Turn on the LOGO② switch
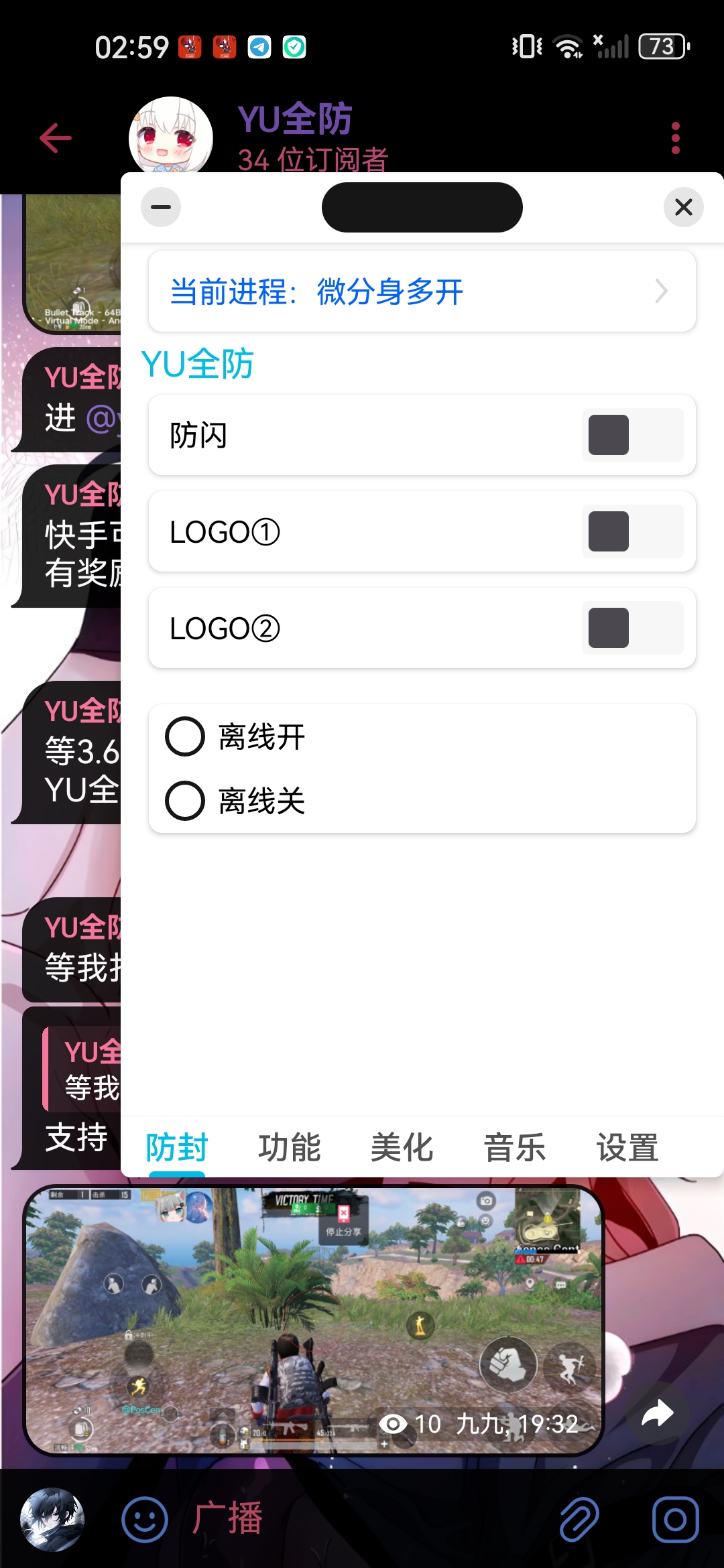The image size is (724, 1568). (633, 628)
